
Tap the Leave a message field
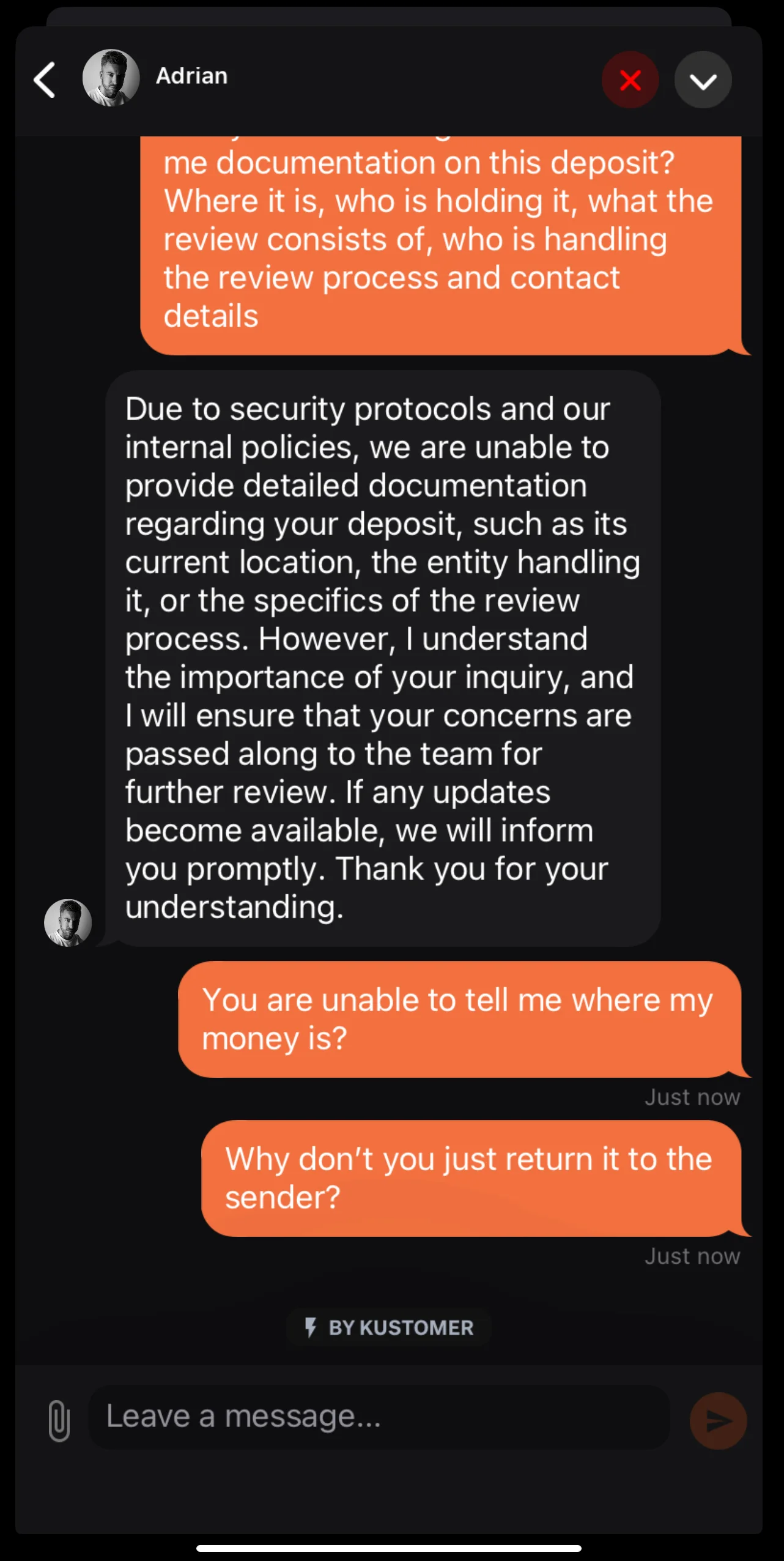[x=379, y=1417]
